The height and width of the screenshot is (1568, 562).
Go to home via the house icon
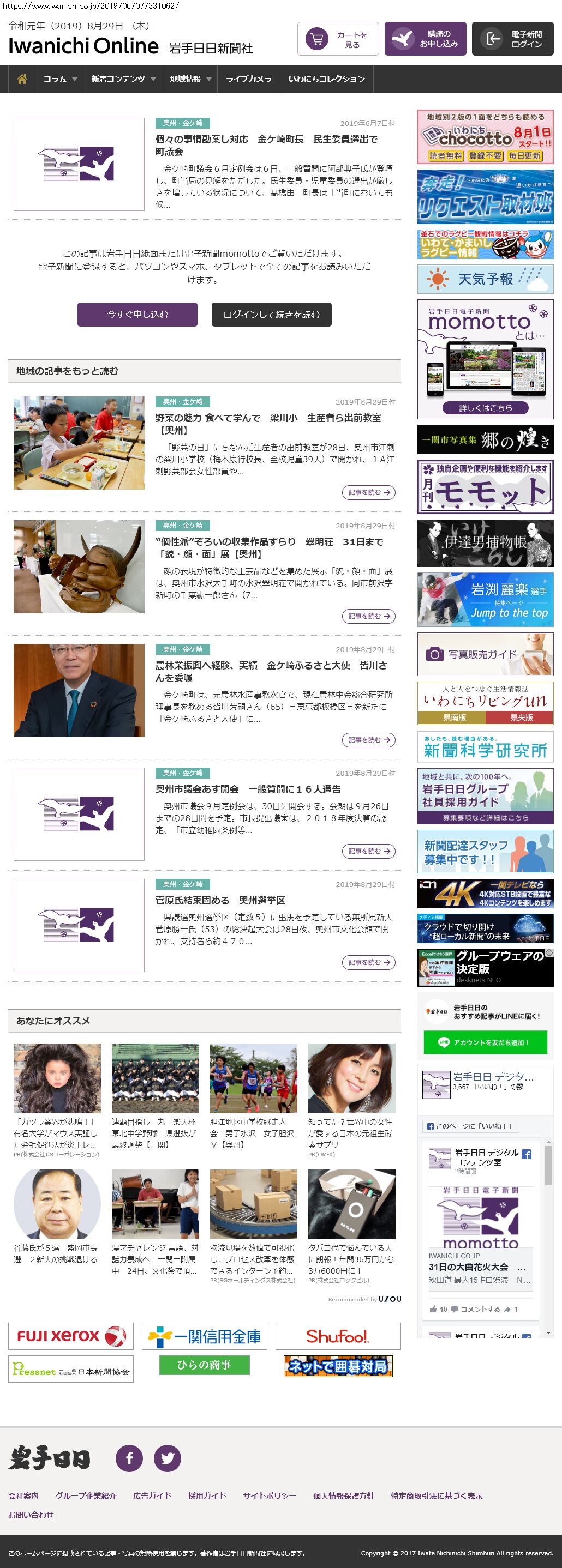22,79
